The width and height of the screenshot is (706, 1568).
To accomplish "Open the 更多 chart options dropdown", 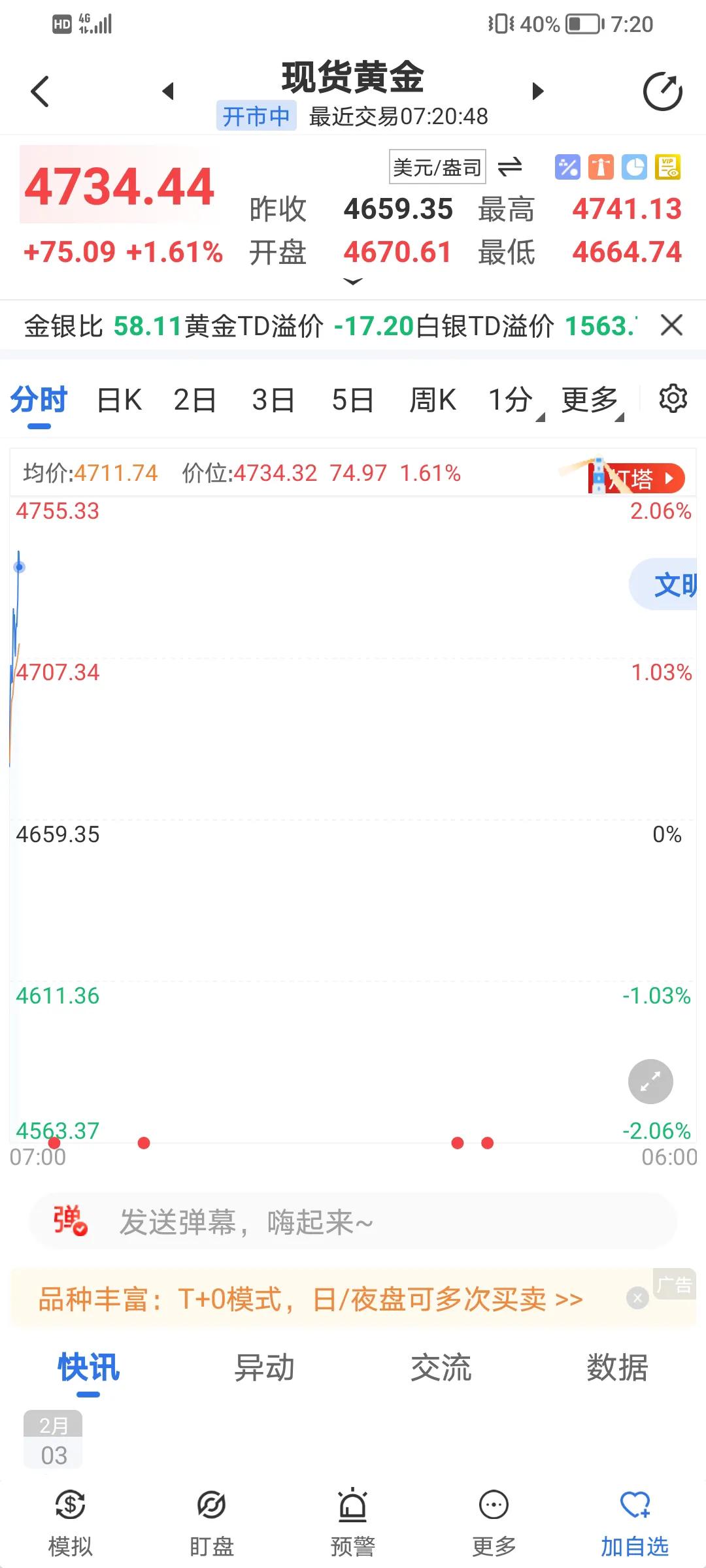I will pos(592,400).
